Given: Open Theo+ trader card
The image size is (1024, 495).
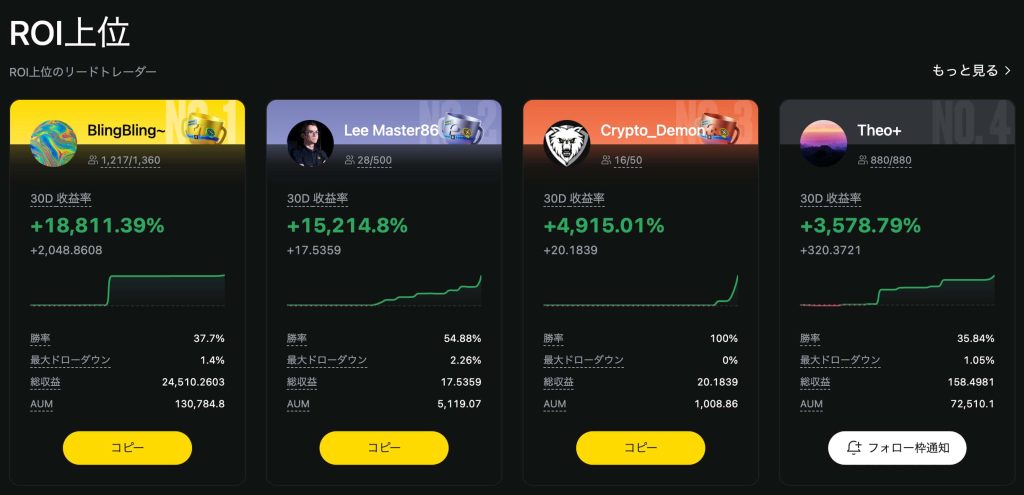Looking at the screenshot, I should click(x=879, y=131).
